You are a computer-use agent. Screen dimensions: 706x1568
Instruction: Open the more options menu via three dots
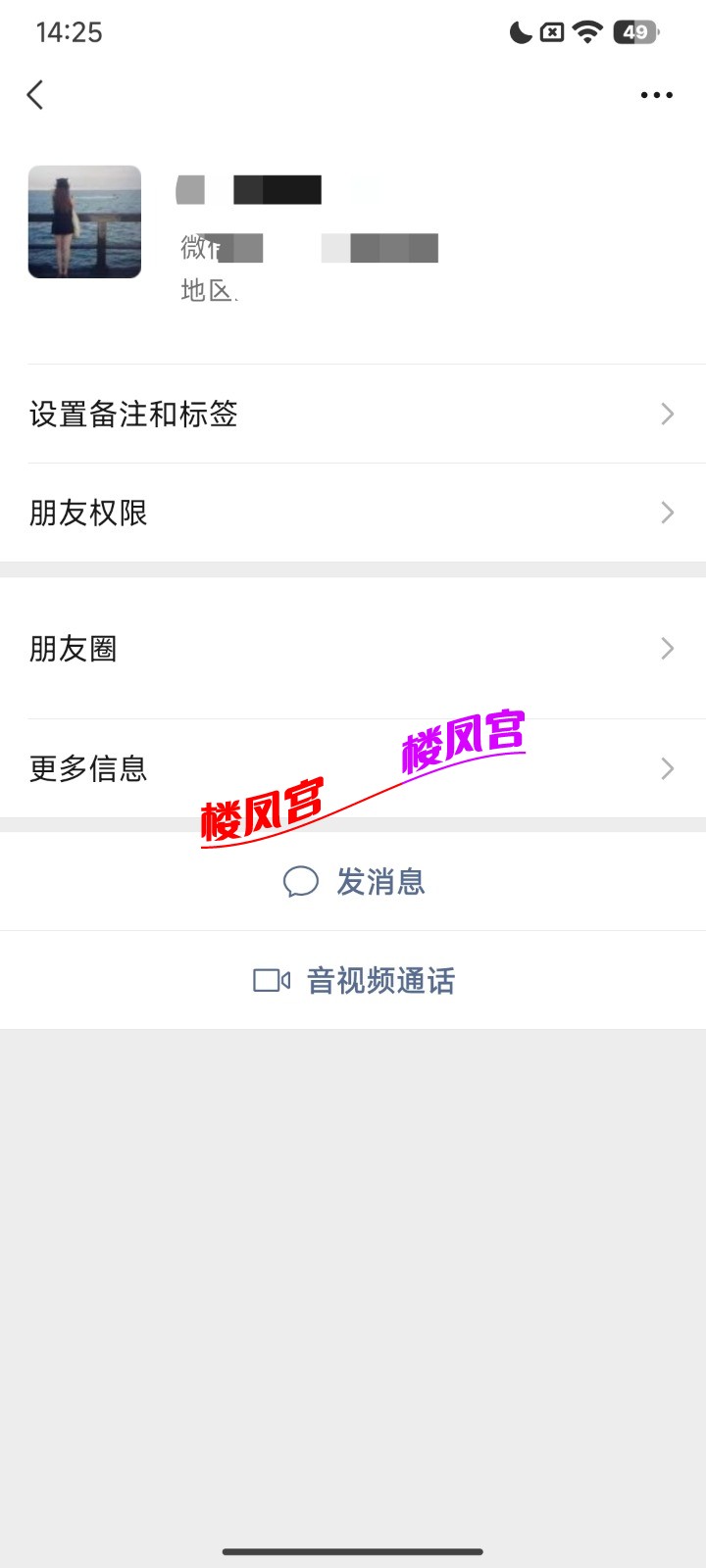(x=655, y=94)
